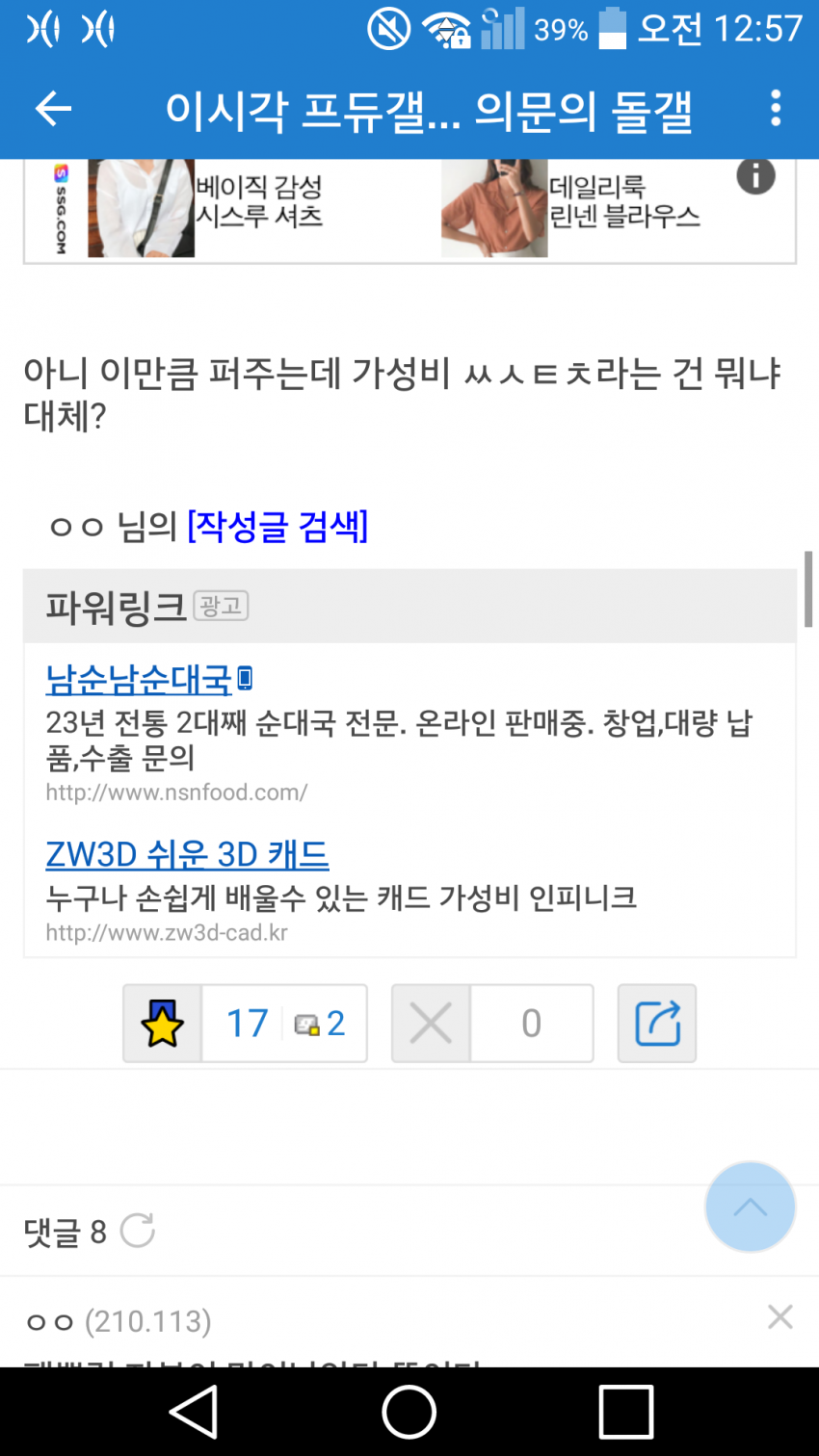
Task: Open the 남순남순대국 sponsored link
Action: click(140, 680)
